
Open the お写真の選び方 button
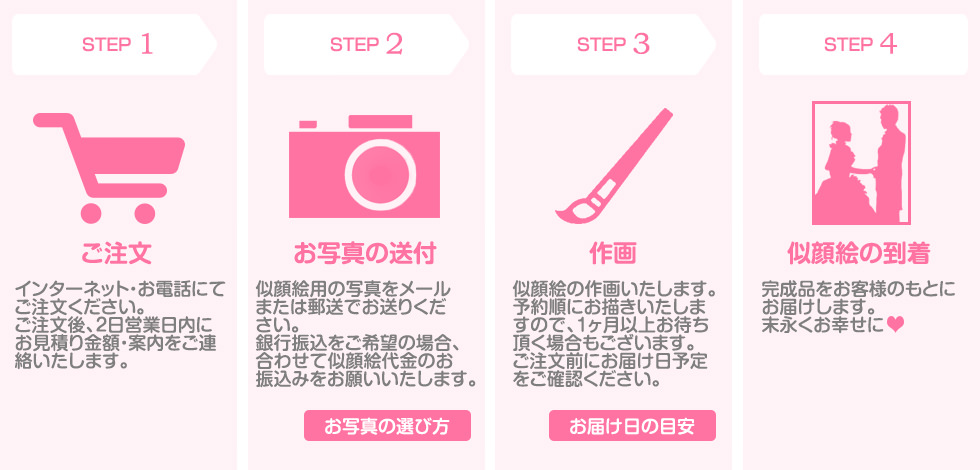tap(387, 426)
